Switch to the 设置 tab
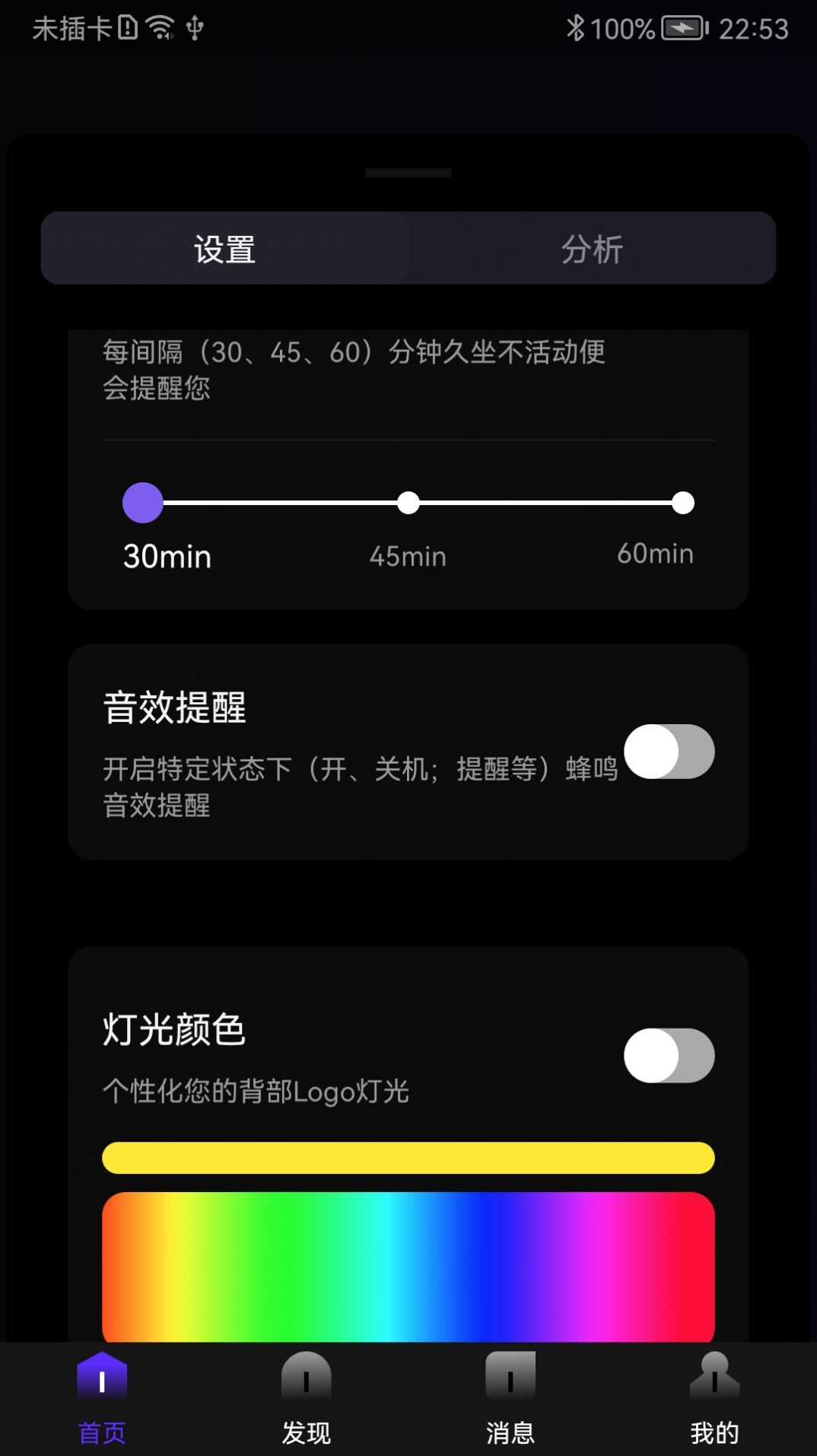817x1456 pixels. point(224,248)
